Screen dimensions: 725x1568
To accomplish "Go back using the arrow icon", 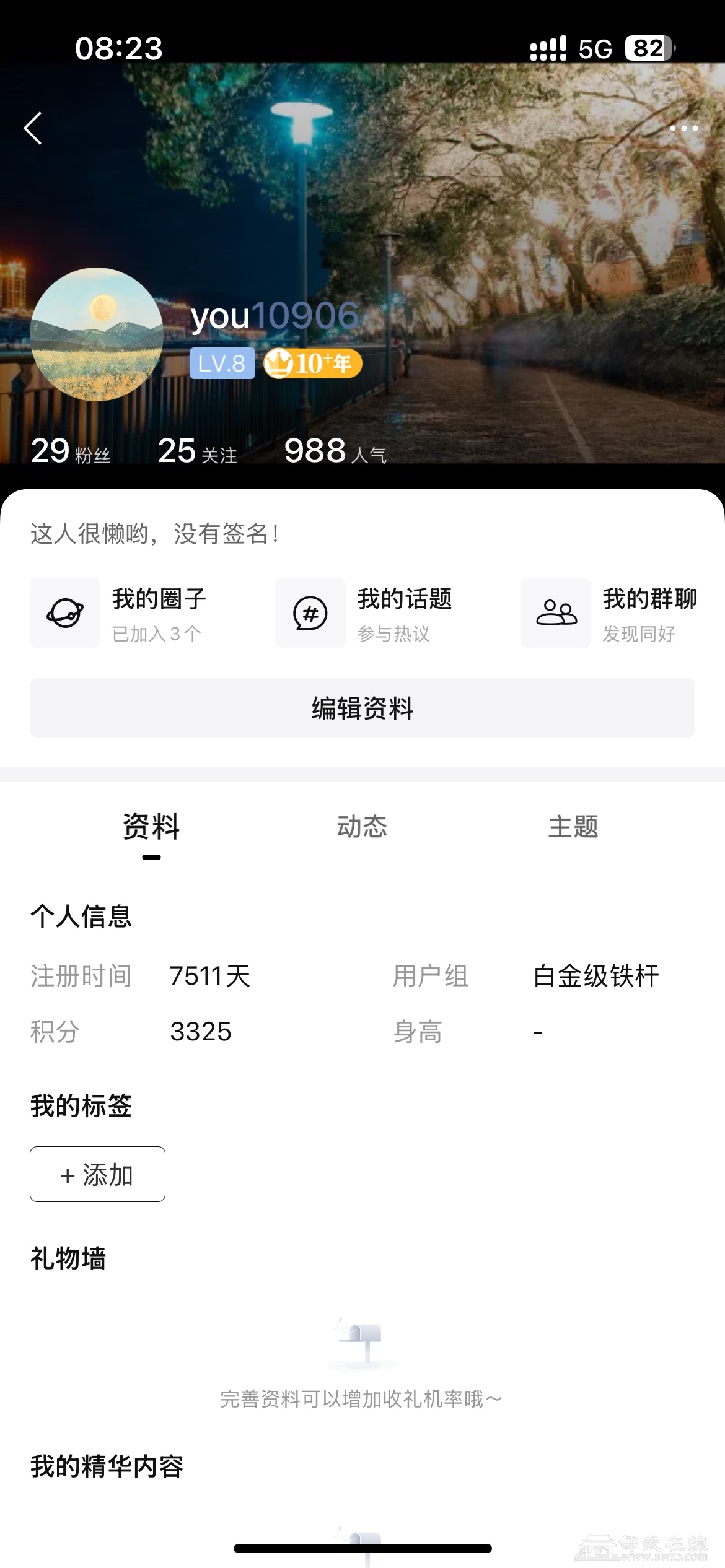I will pyautogui.click(x=33, y=128).
